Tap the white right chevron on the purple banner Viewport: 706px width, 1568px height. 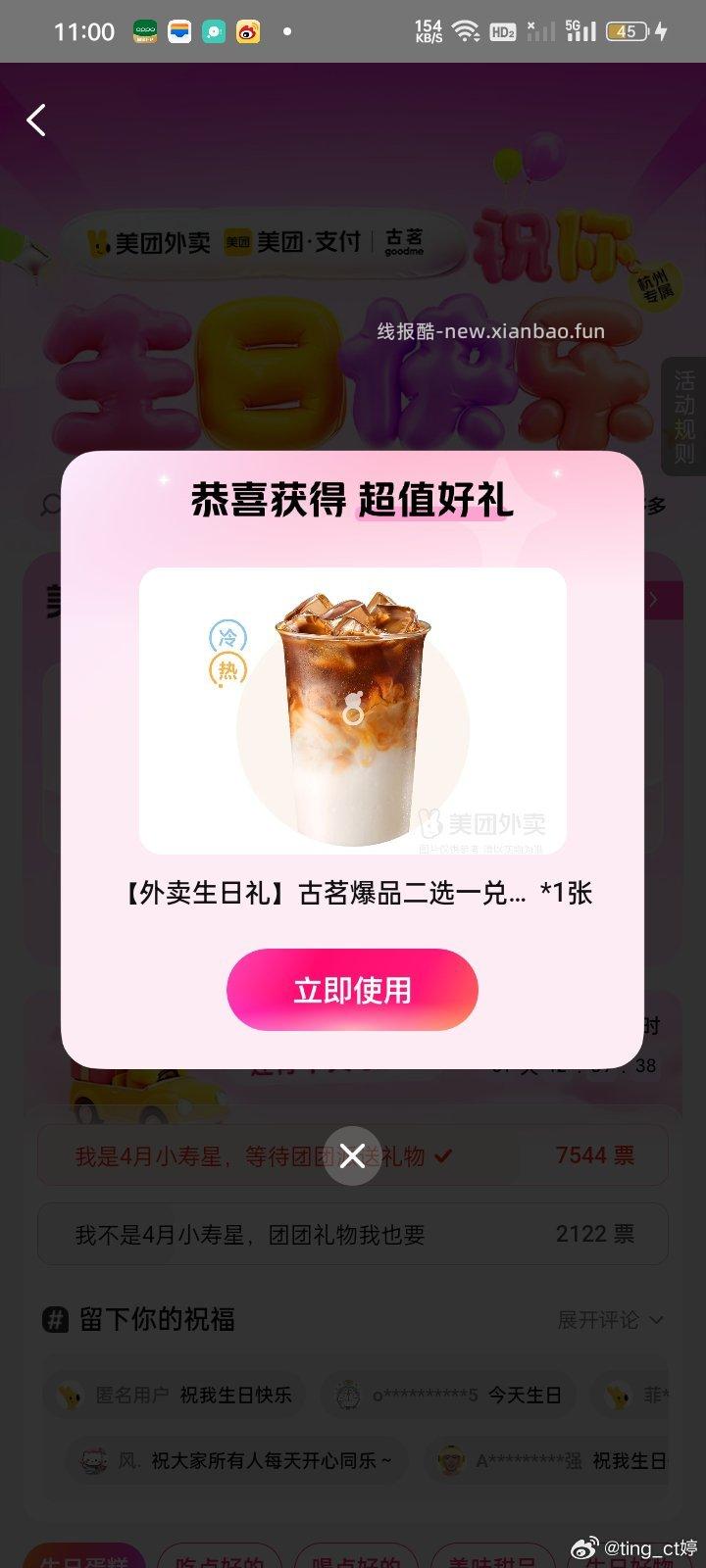click(x=653, y=600)
